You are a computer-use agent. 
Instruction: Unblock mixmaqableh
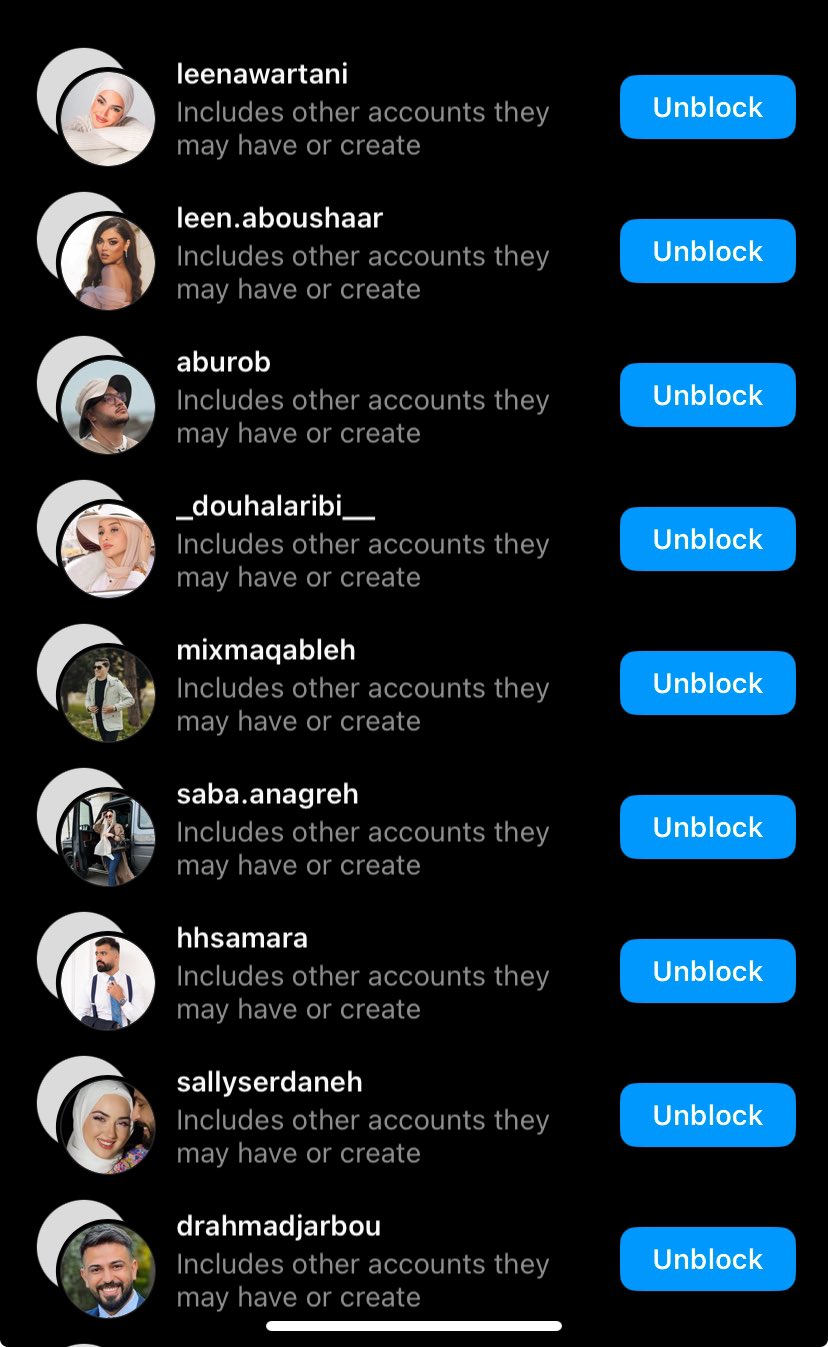[707, 683]
